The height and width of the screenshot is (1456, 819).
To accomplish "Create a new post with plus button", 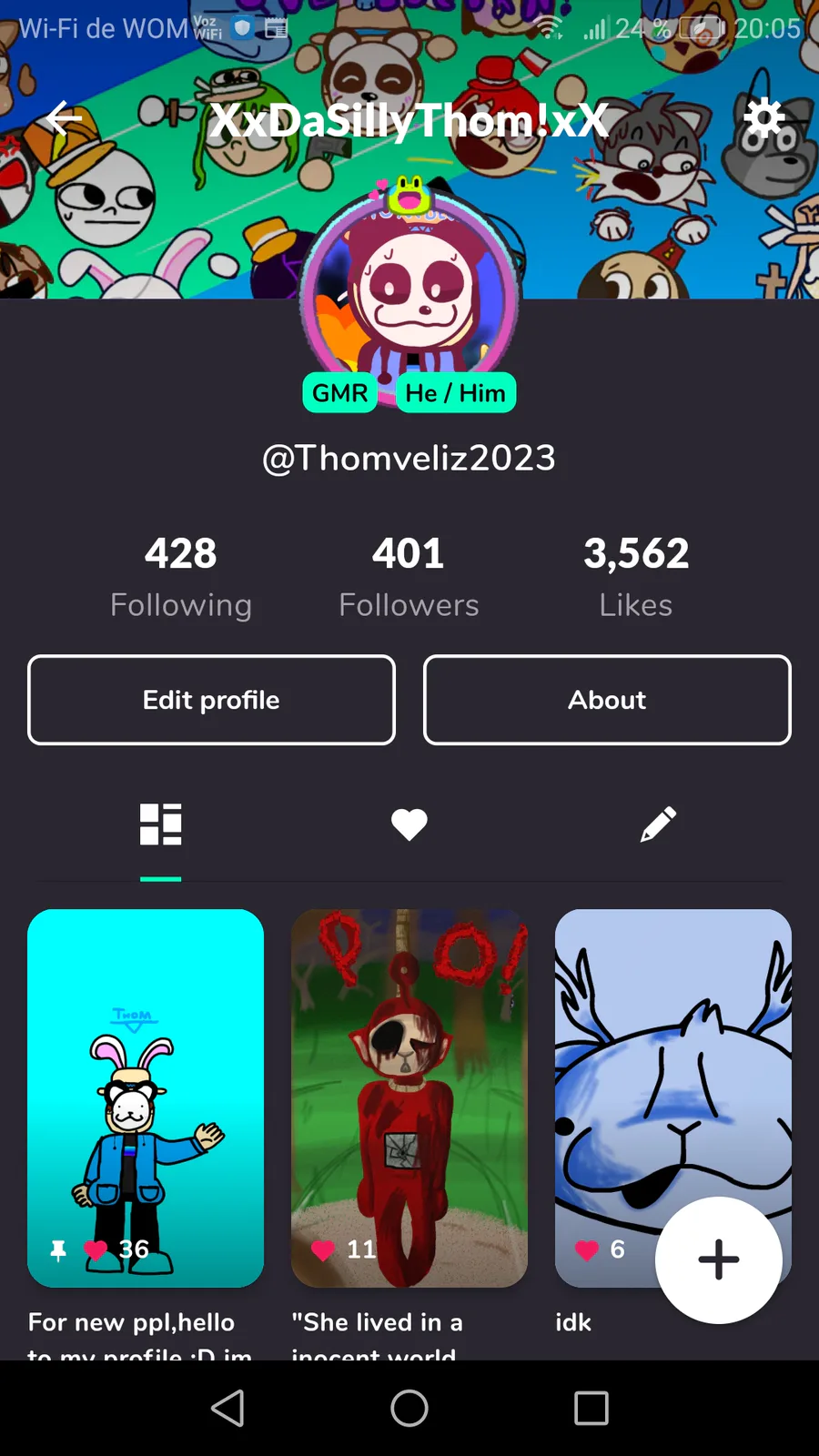I will (x=718, y=1259).
